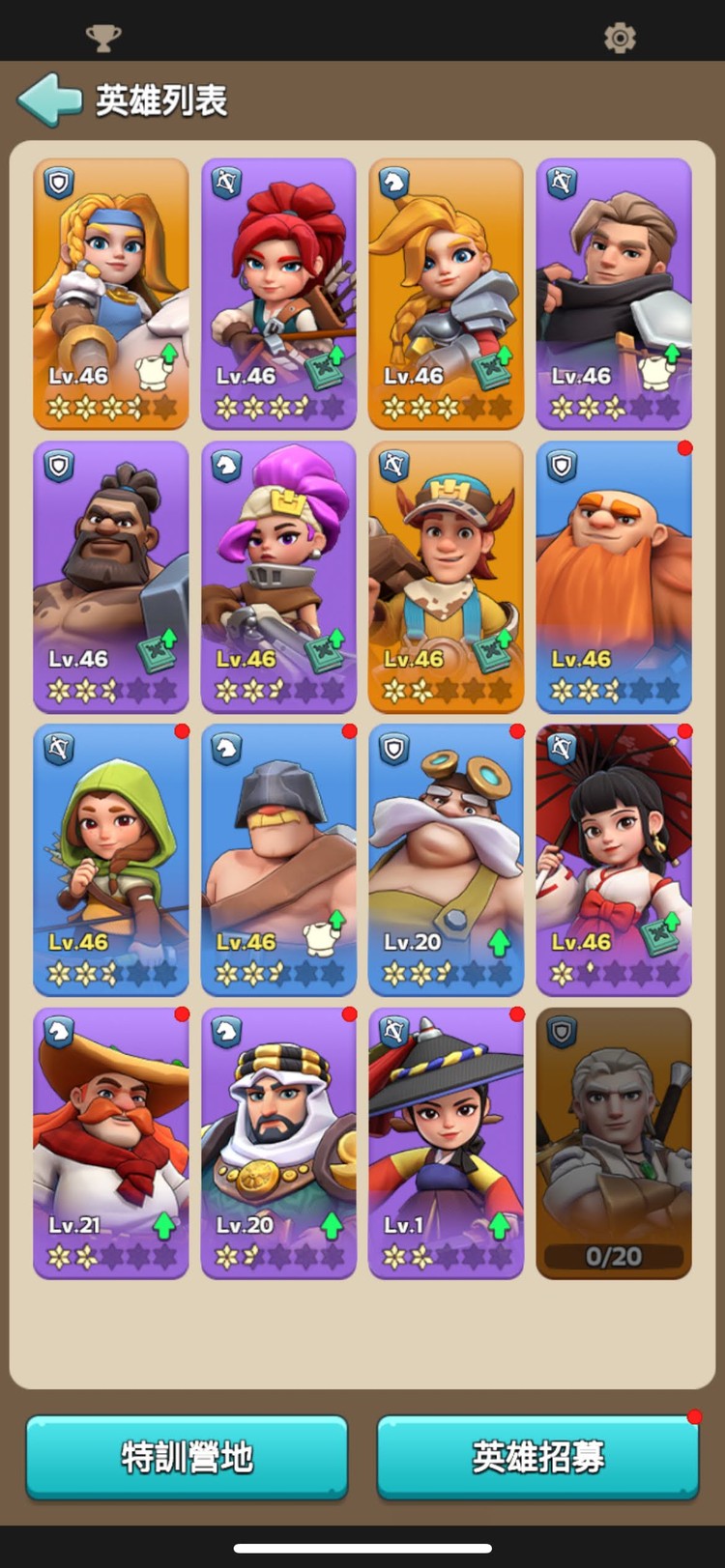Open 特訓營地 training camp
The height and width of the screenshot is (1568, 725).
tap(187, 1457)
